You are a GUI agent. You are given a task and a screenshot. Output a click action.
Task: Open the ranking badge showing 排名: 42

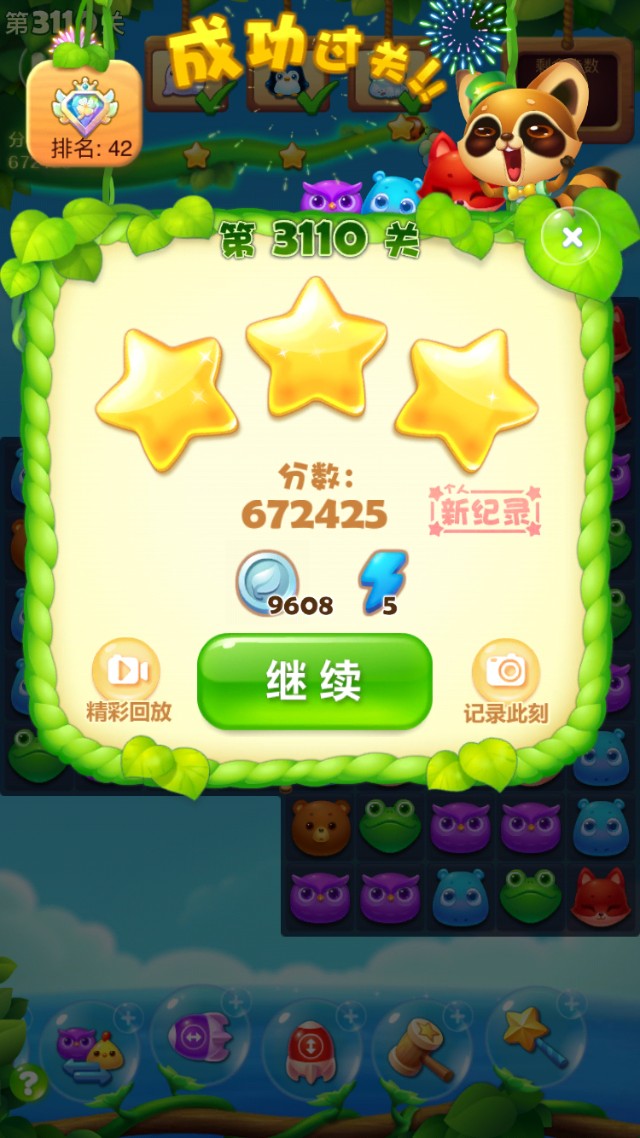(84, 112)
